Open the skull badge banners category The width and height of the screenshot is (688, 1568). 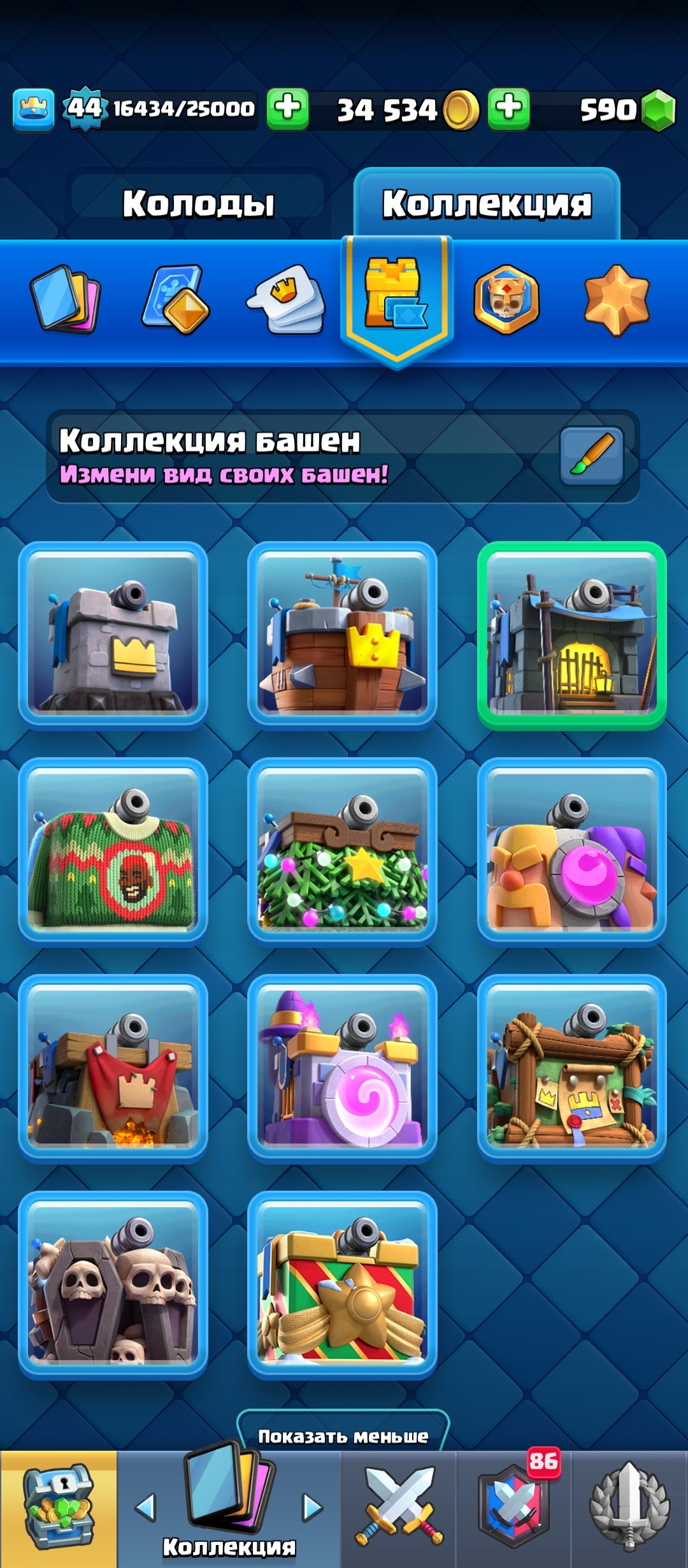[x=506, y=299]
